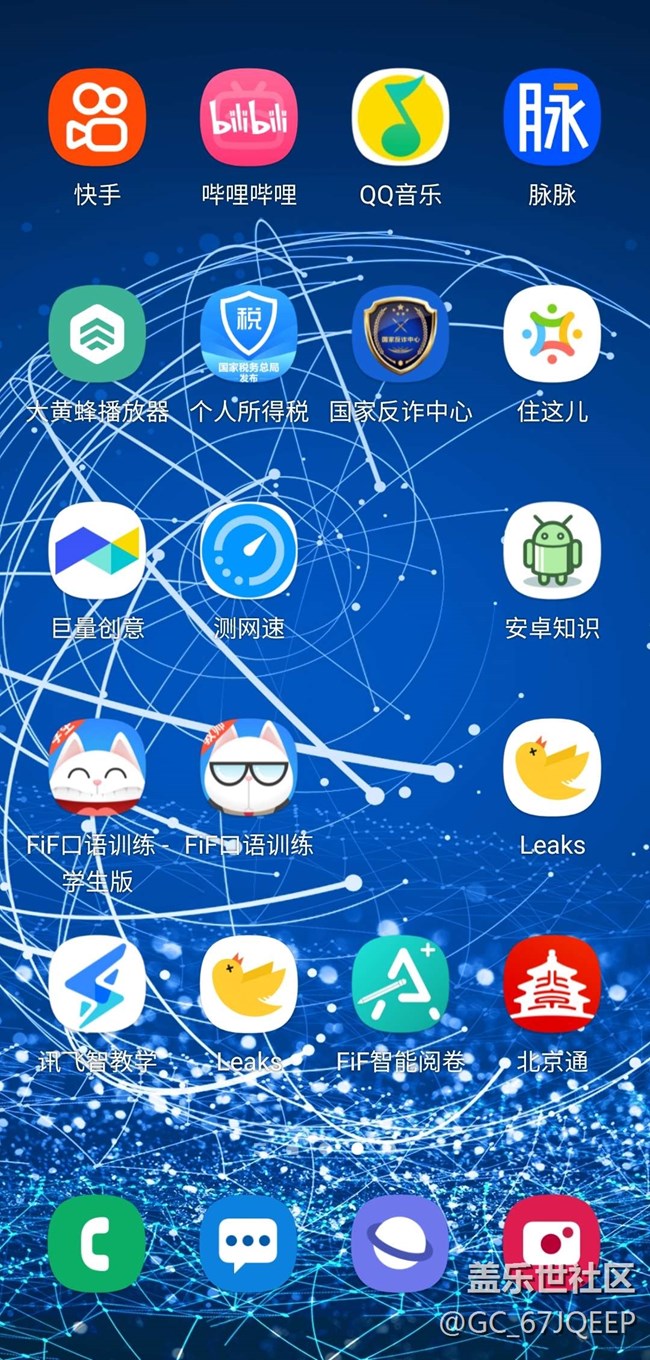The width and height of the screenshot is (650, 1360).
Task: Open the 测网速 speed test app
Action: [249, 551]
